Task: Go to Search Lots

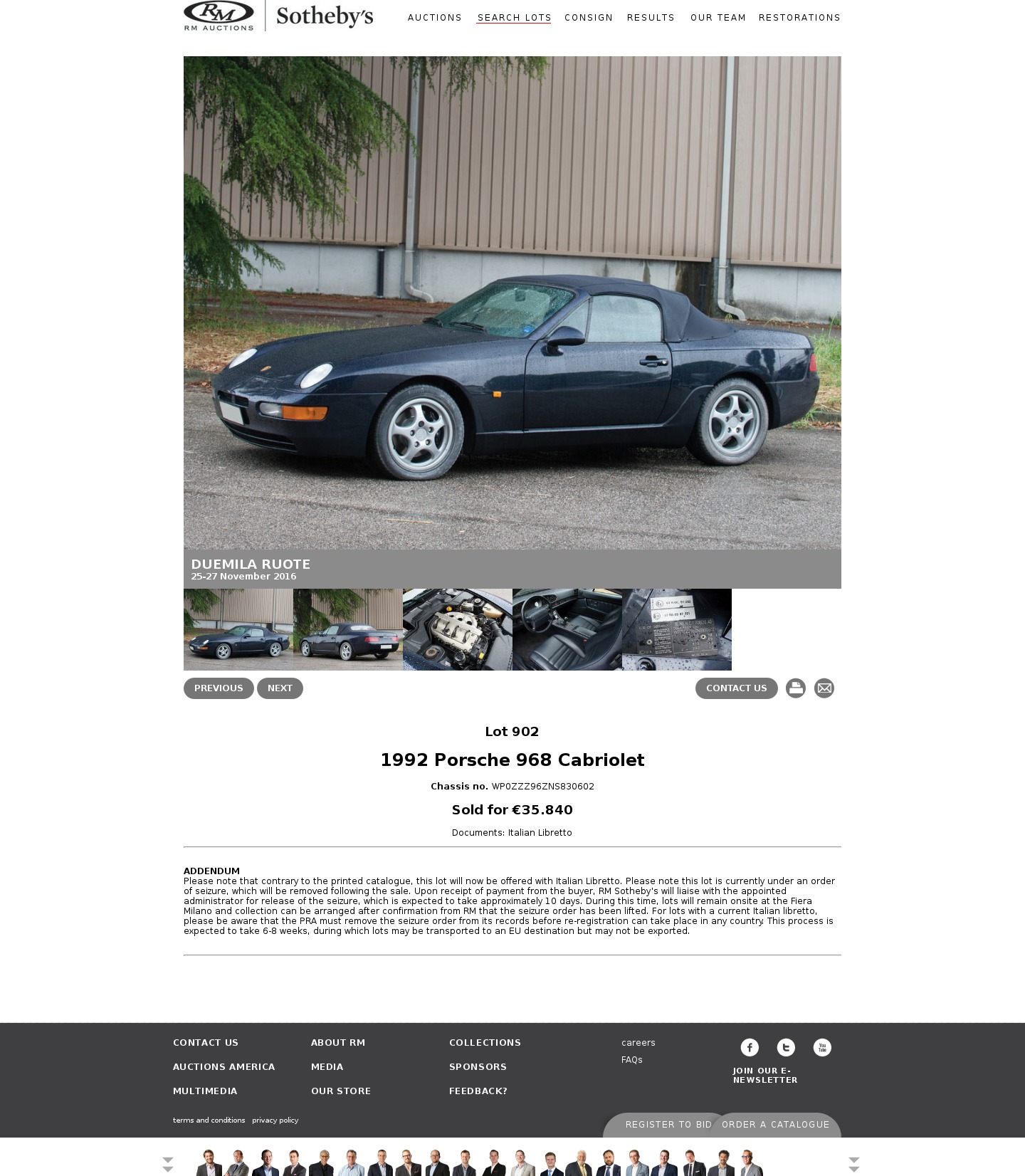Action: click(514, 18)
